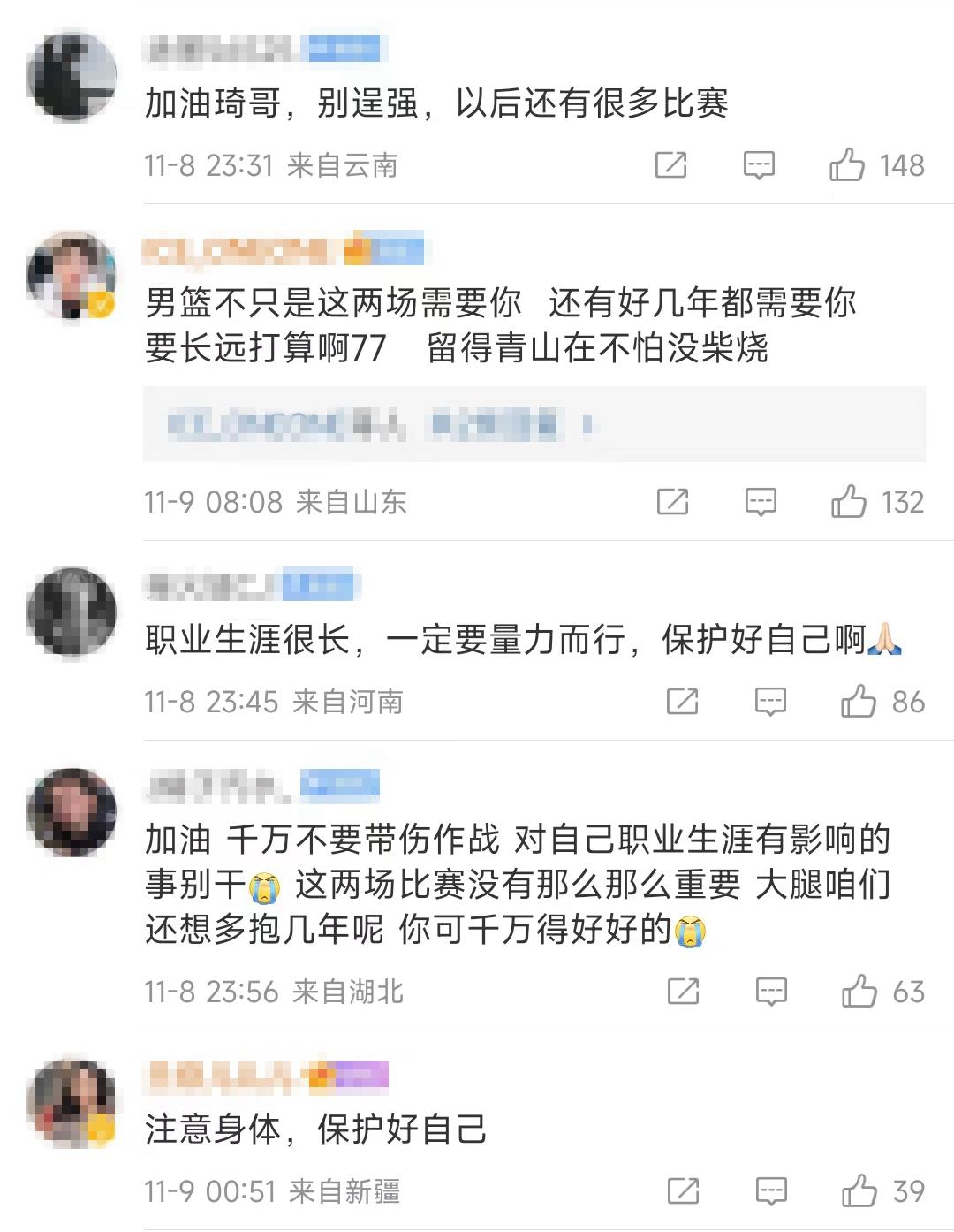Open the first commenter's avatar

[73, 75]
